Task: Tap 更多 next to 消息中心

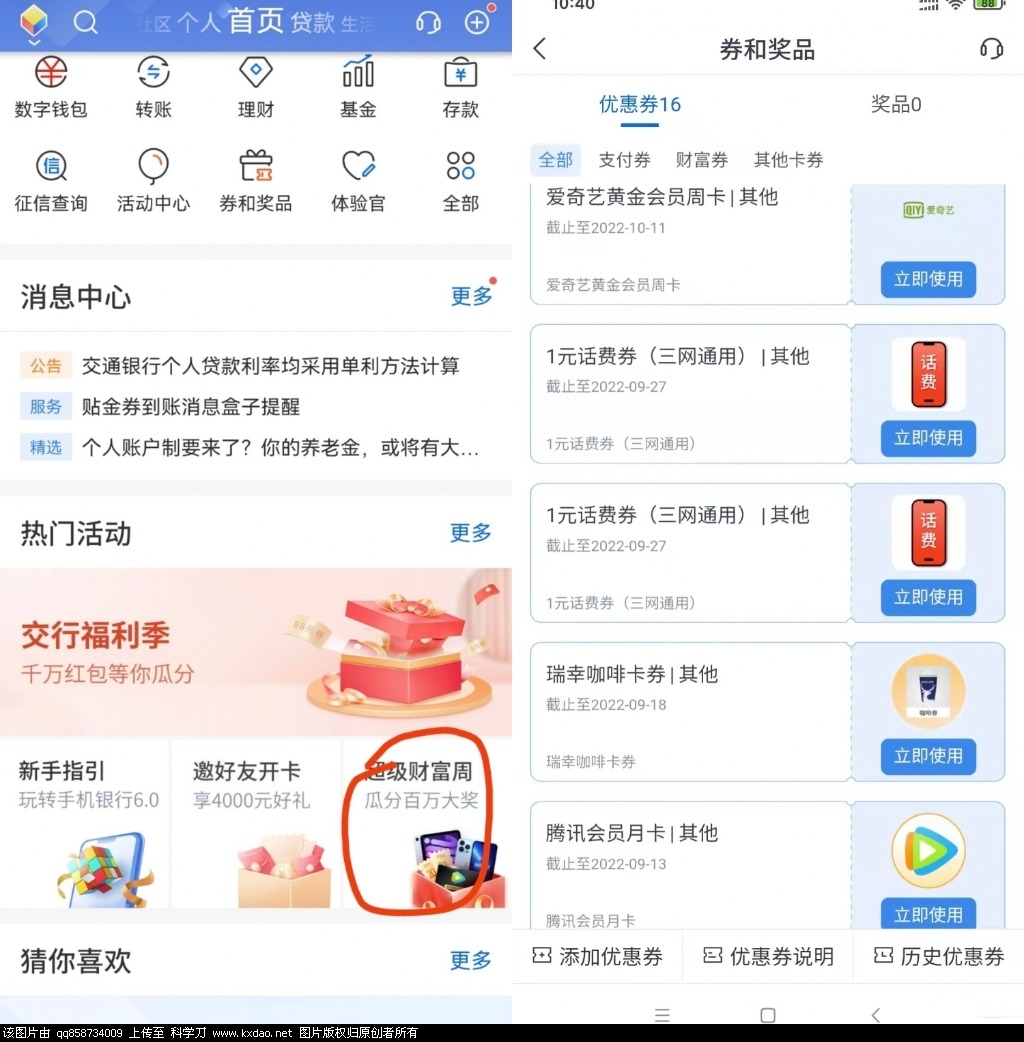Action: point(471,296)
